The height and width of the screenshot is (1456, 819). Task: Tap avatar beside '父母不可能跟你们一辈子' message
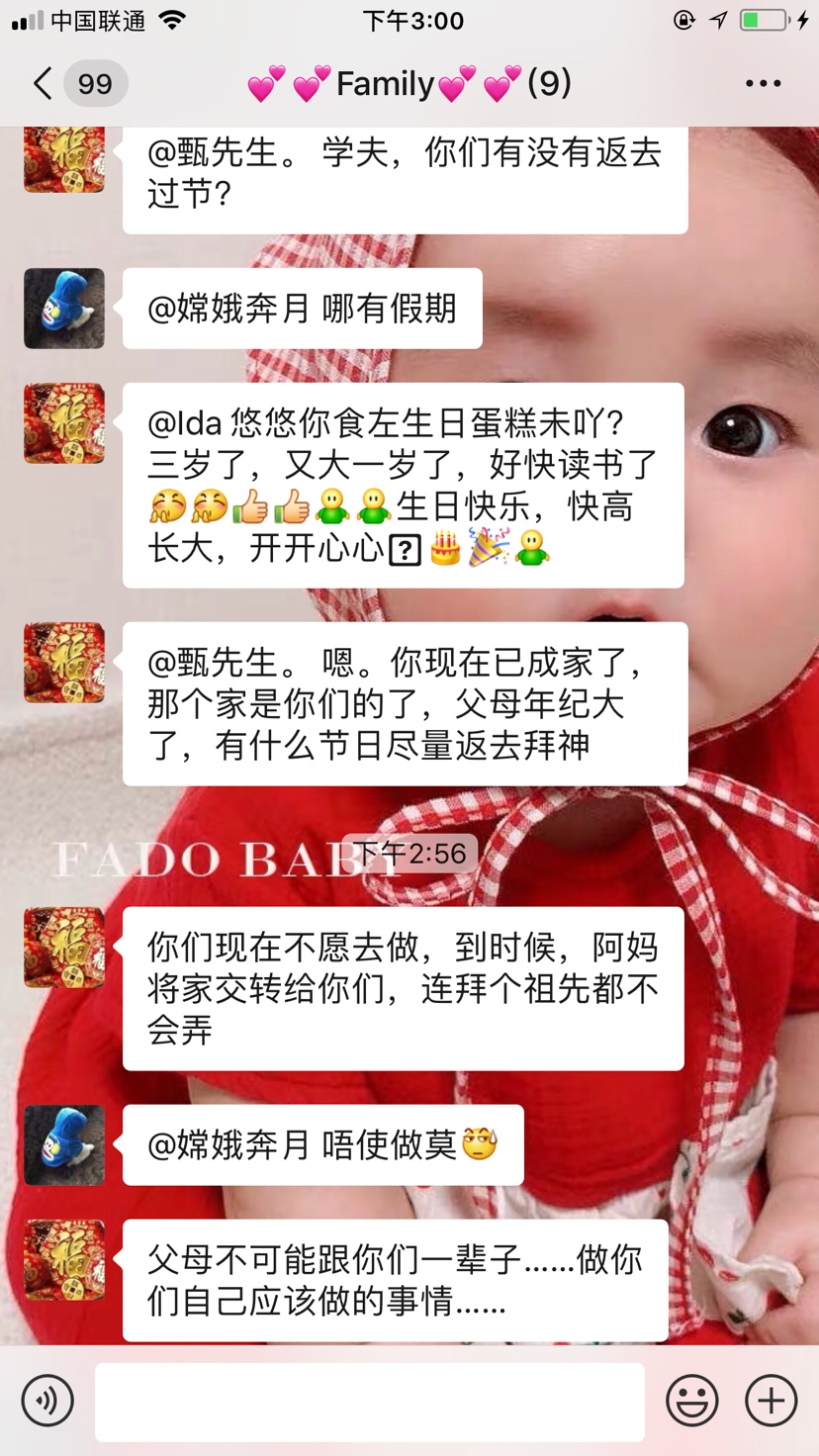[x=64, y=1260]
